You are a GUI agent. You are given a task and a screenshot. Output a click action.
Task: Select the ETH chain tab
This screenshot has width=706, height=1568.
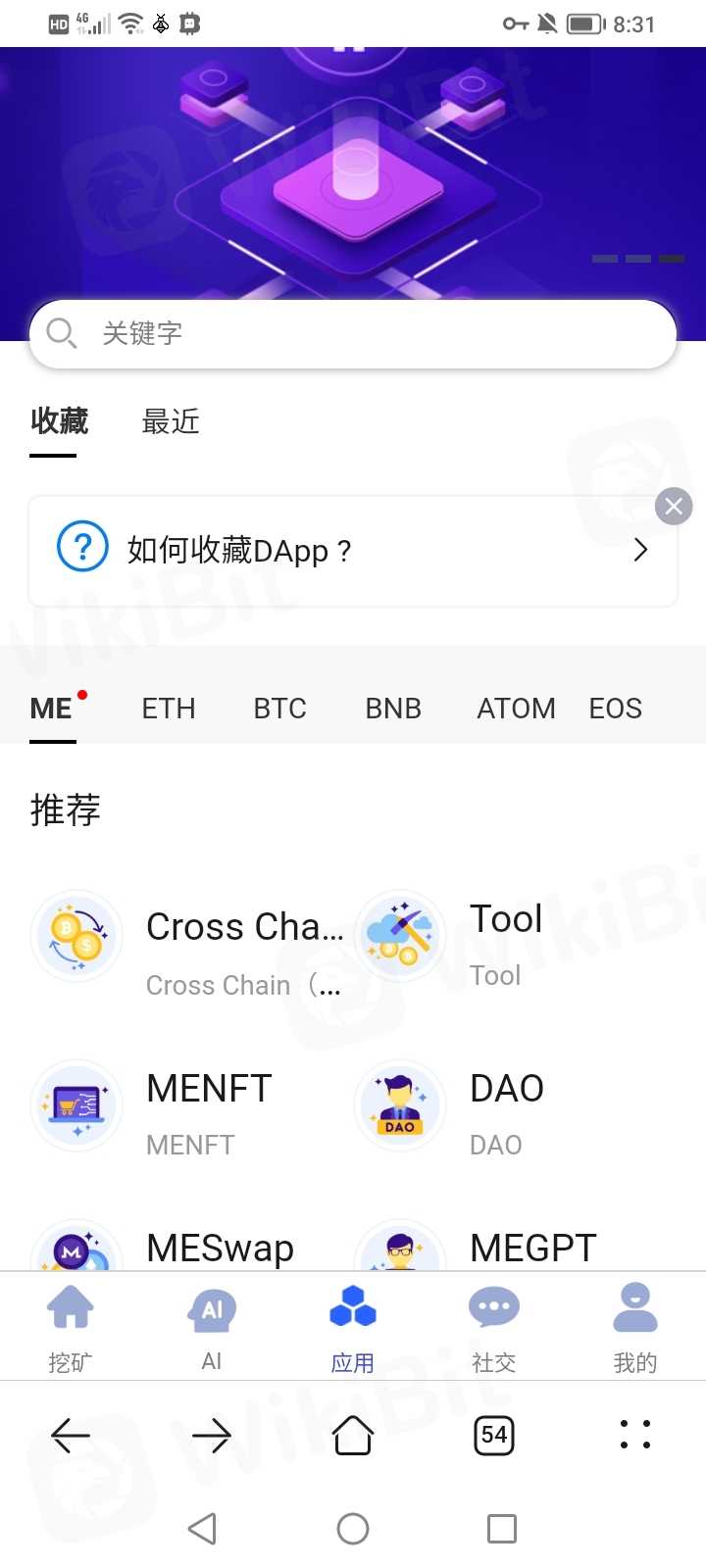click(x=169, y=709)
